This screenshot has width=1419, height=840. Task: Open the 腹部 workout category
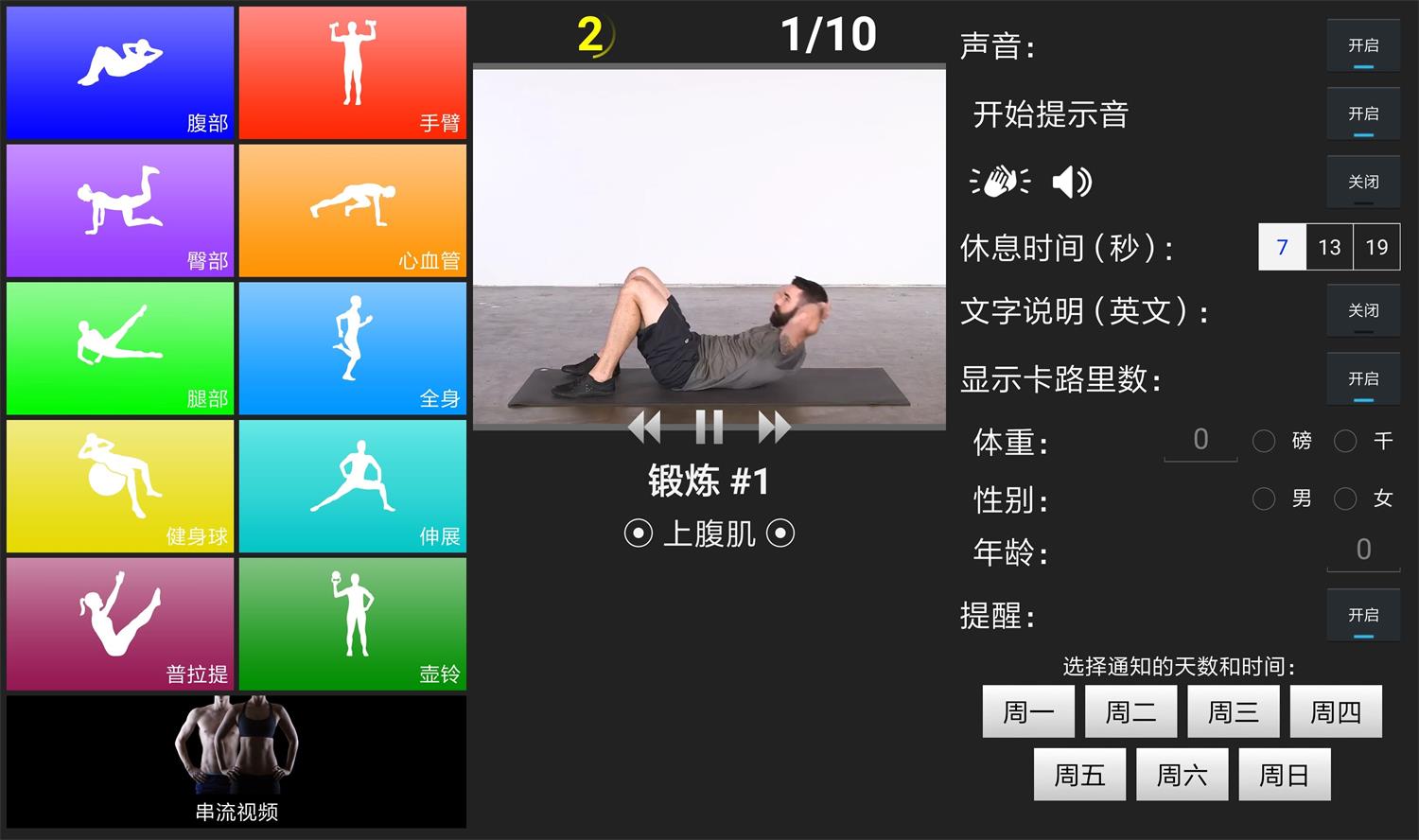pos(120,74)
